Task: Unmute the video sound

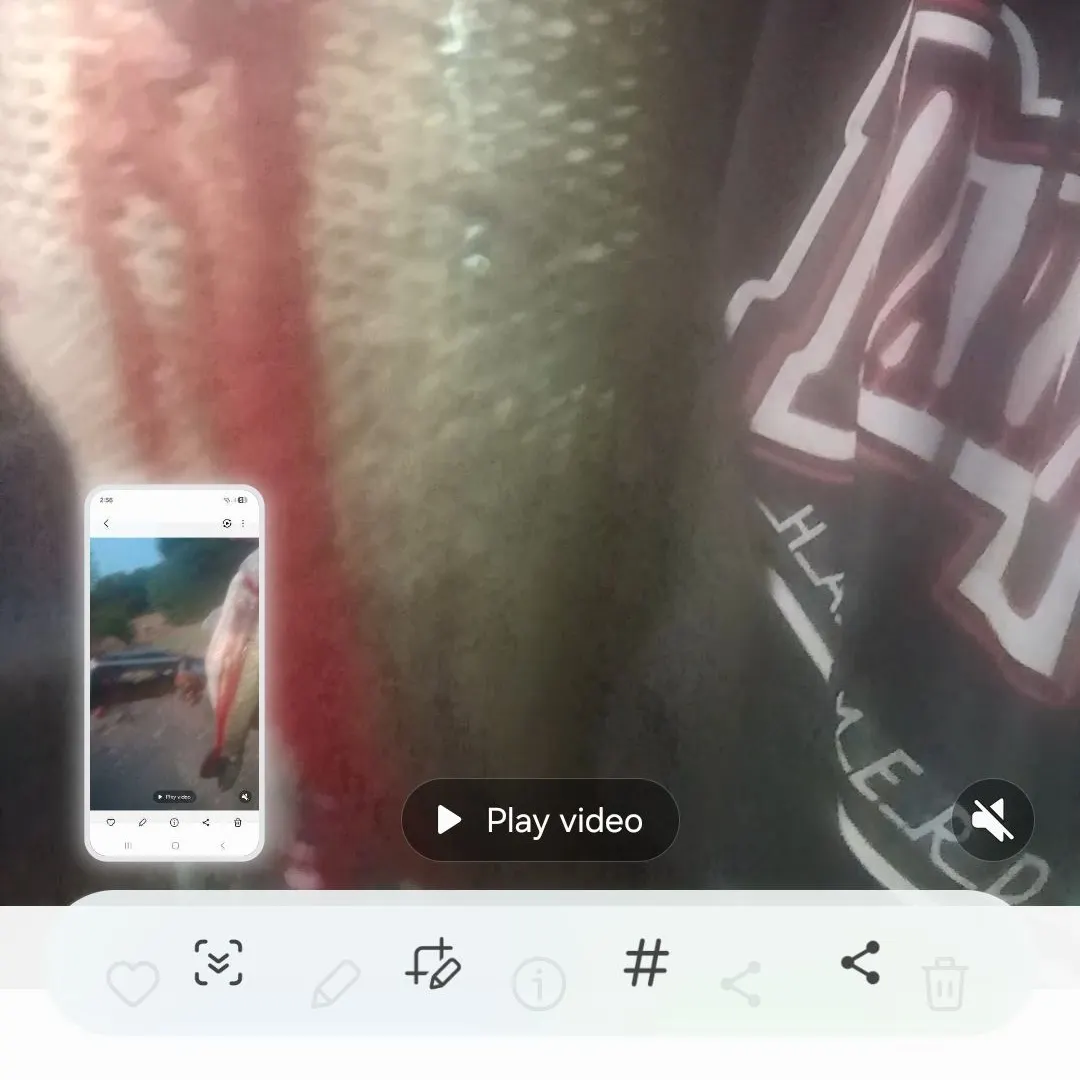Action: click(x=993, y=820)
